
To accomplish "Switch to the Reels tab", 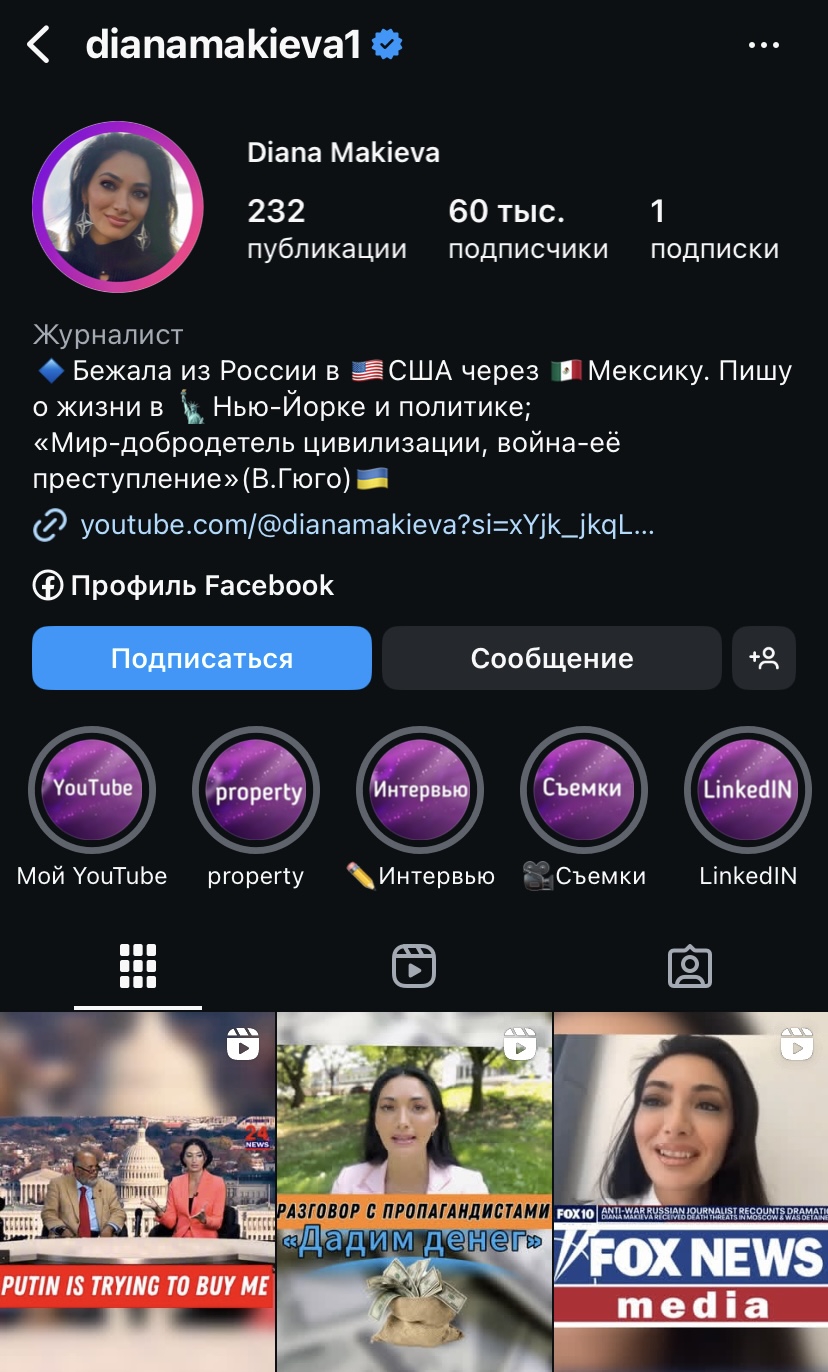I will click(414, 966).
